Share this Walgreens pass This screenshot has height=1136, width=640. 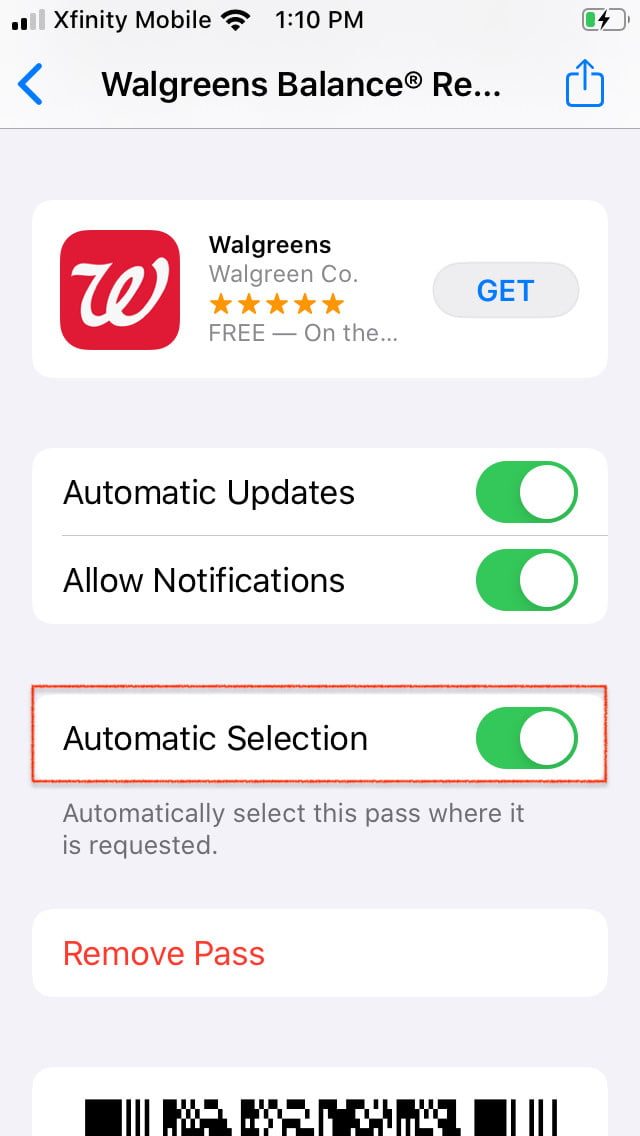(585, 84)
